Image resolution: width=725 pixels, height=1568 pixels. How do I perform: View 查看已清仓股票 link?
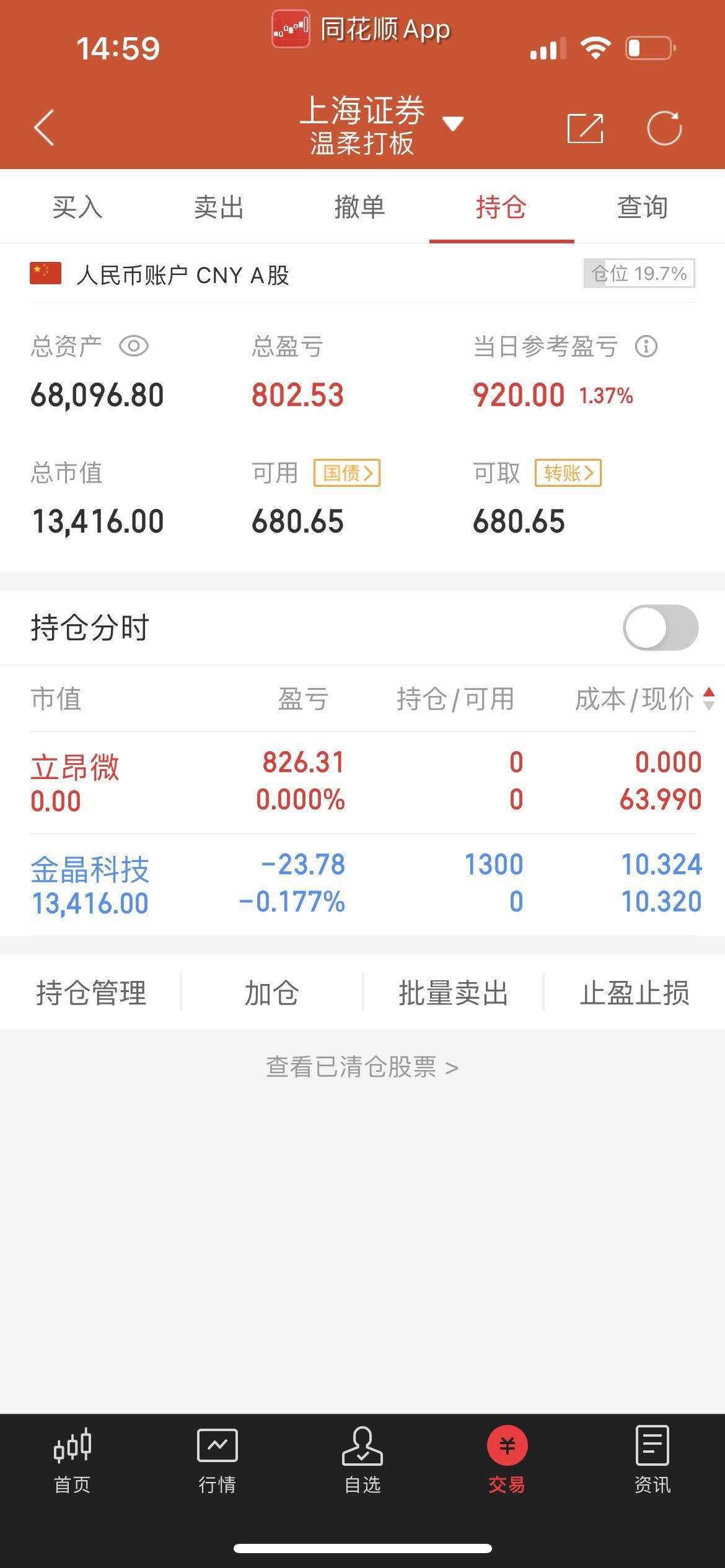(x=362, y=1067)
